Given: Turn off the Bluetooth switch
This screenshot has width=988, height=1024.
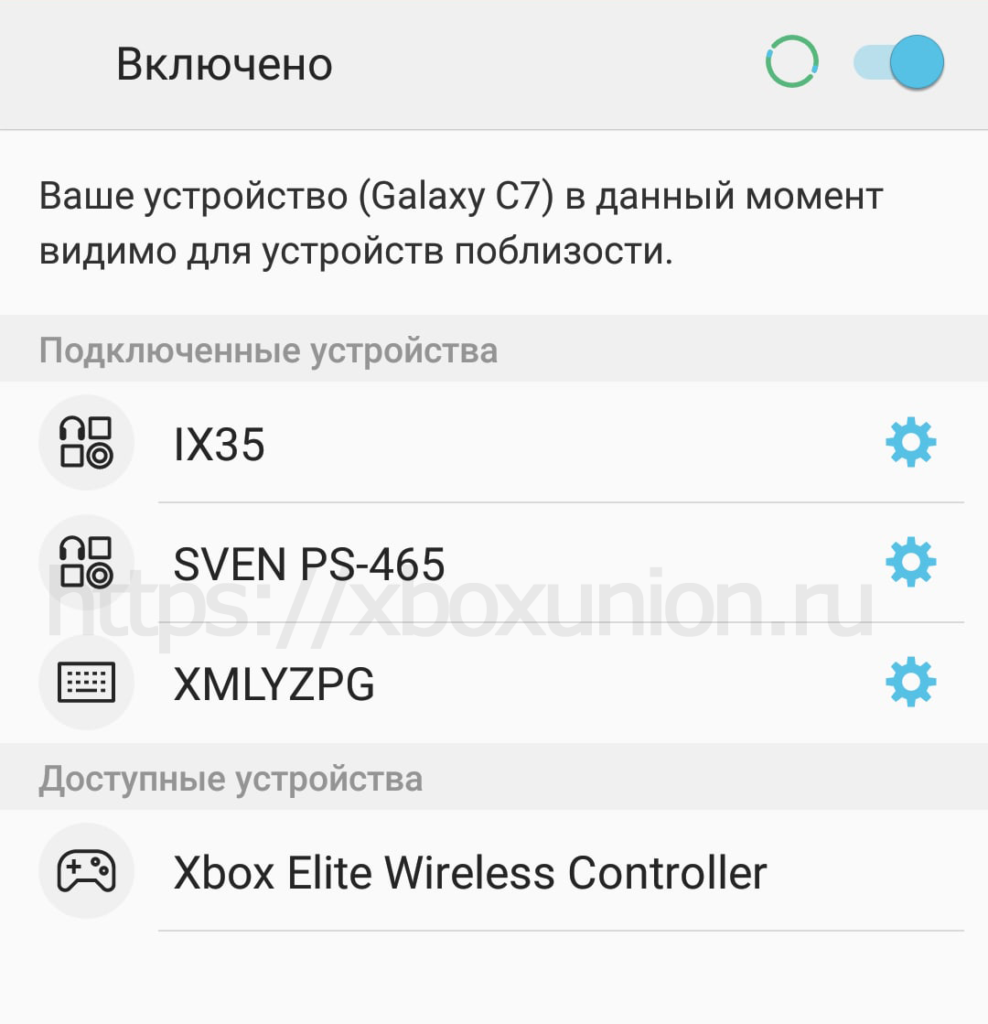Looking at the screenshot, I should [x=901, y=63].
